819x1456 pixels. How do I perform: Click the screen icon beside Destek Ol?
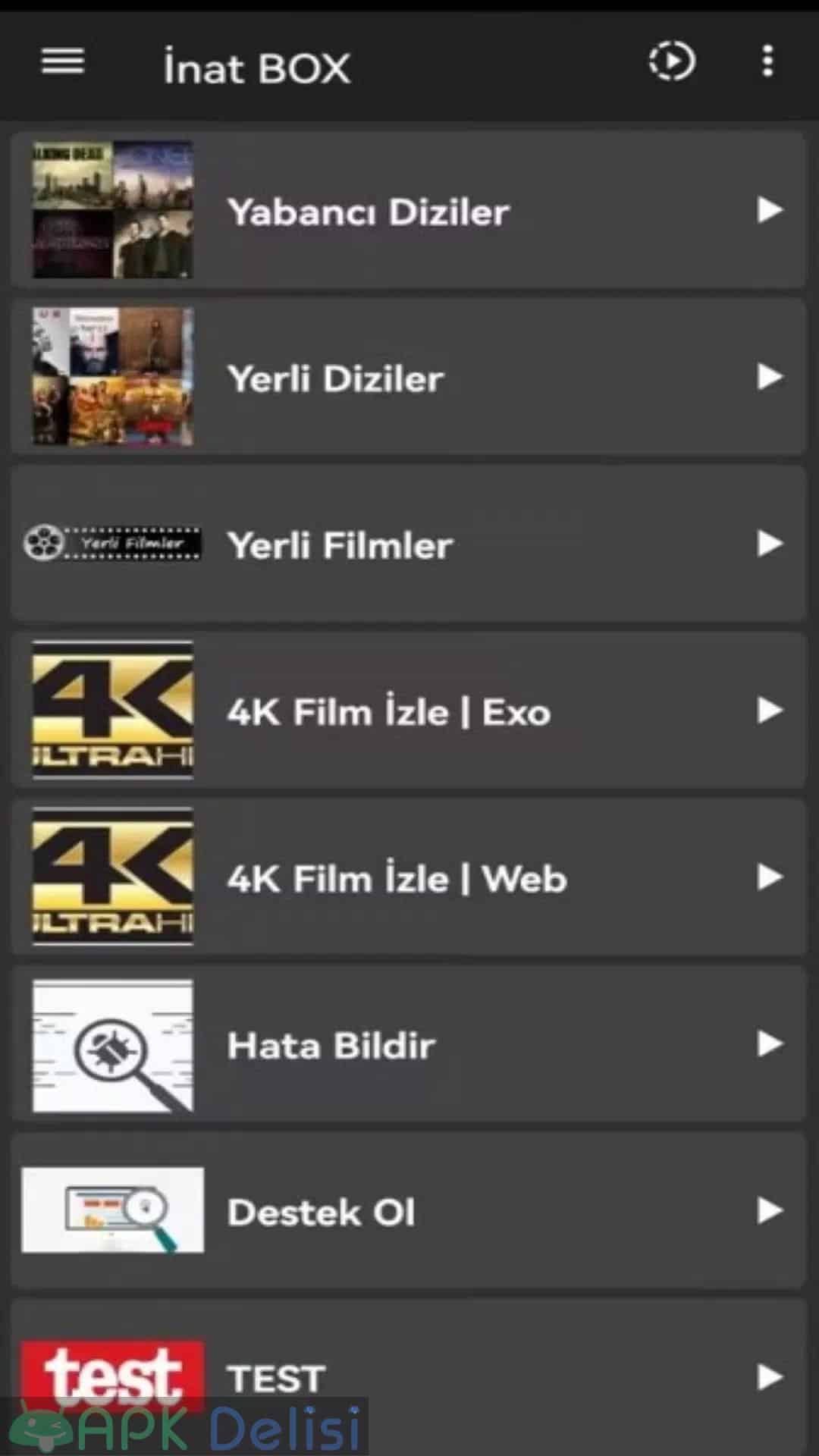(x=111, y=1211)
